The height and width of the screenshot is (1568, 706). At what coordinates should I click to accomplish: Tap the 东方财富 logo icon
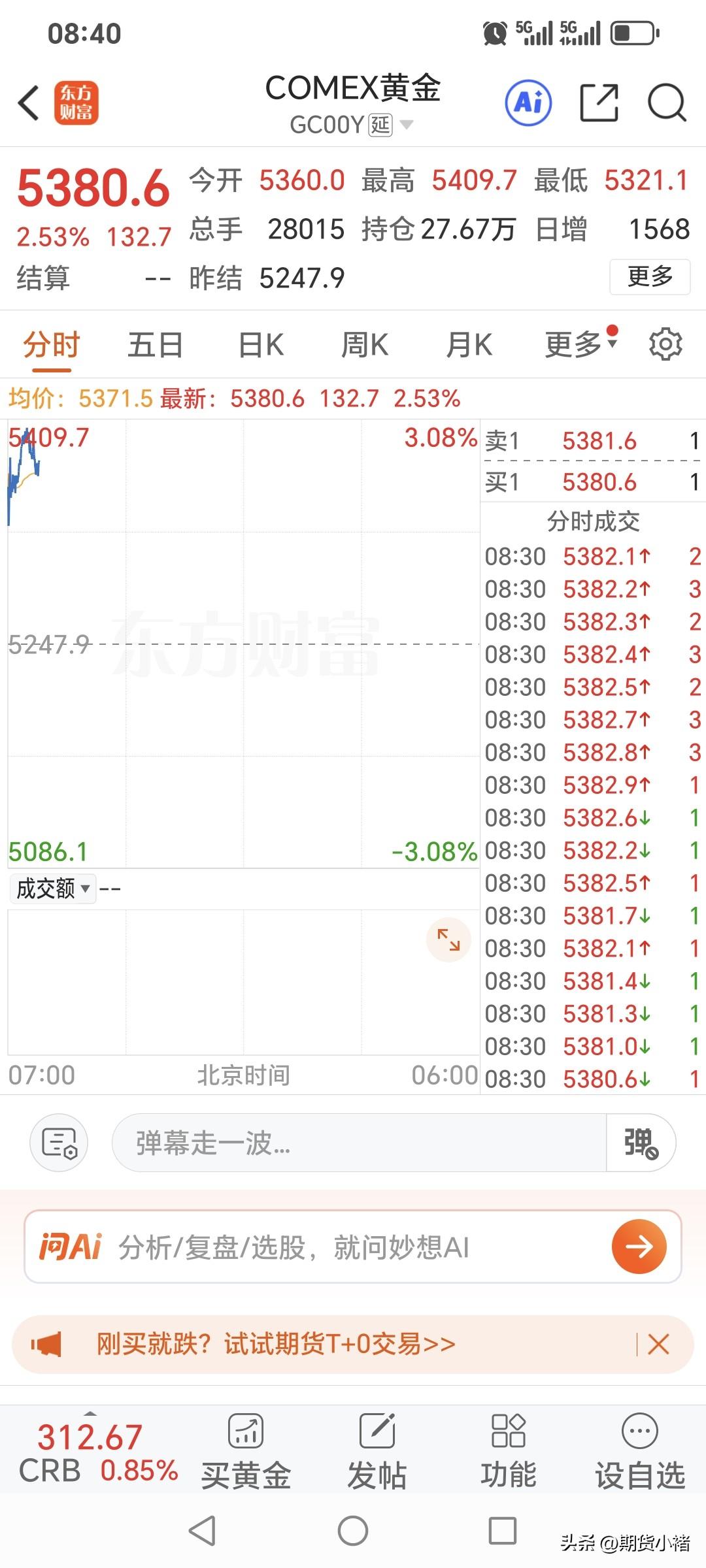pos(76,103)
